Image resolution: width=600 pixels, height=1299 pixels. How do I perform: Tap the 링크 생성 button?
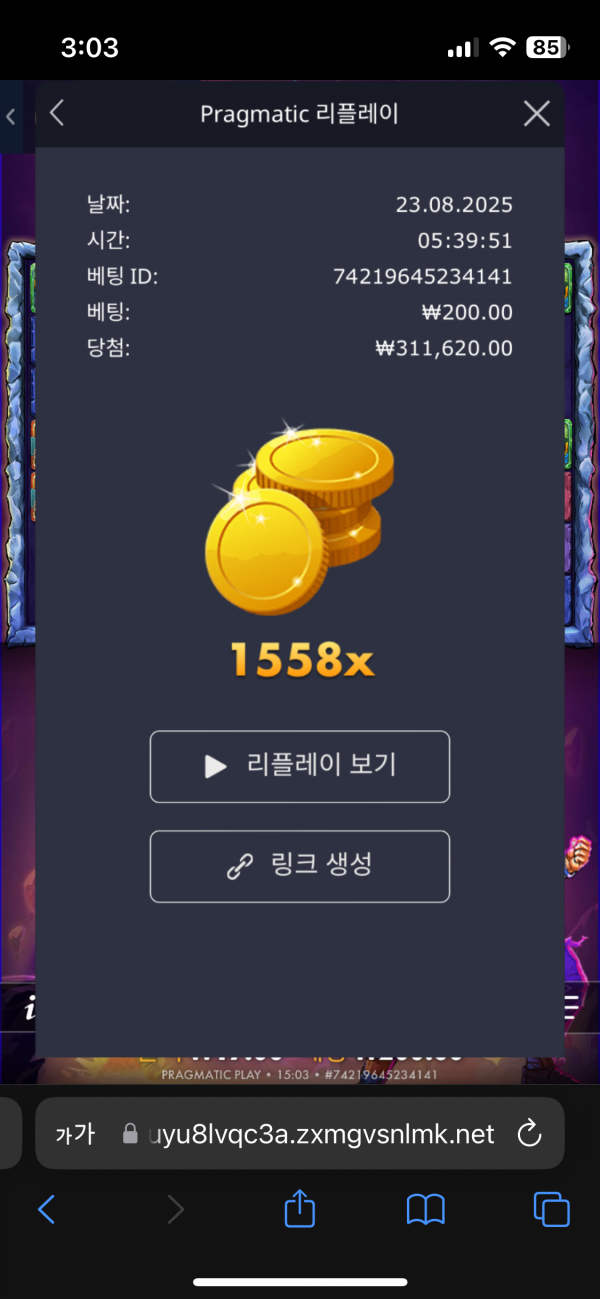click(x=300, y=866)
